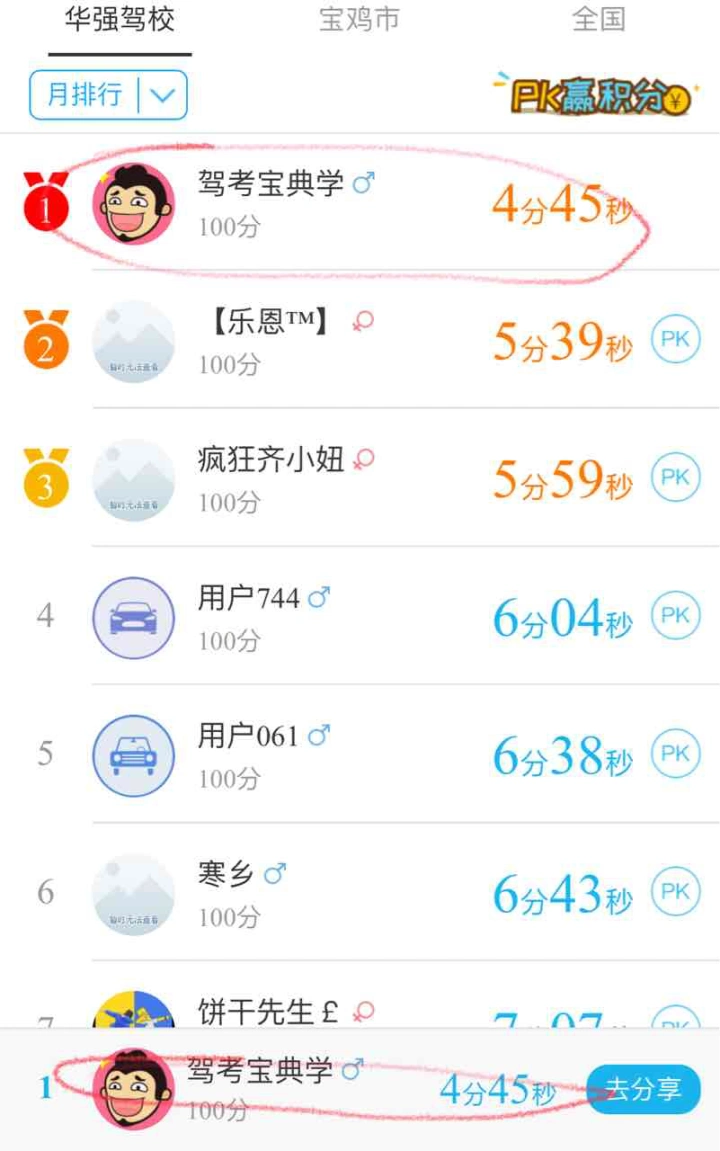Viewport: 720px width, 1151px height.
Task: Start PK against 用户744
Action: pos(675,616)
